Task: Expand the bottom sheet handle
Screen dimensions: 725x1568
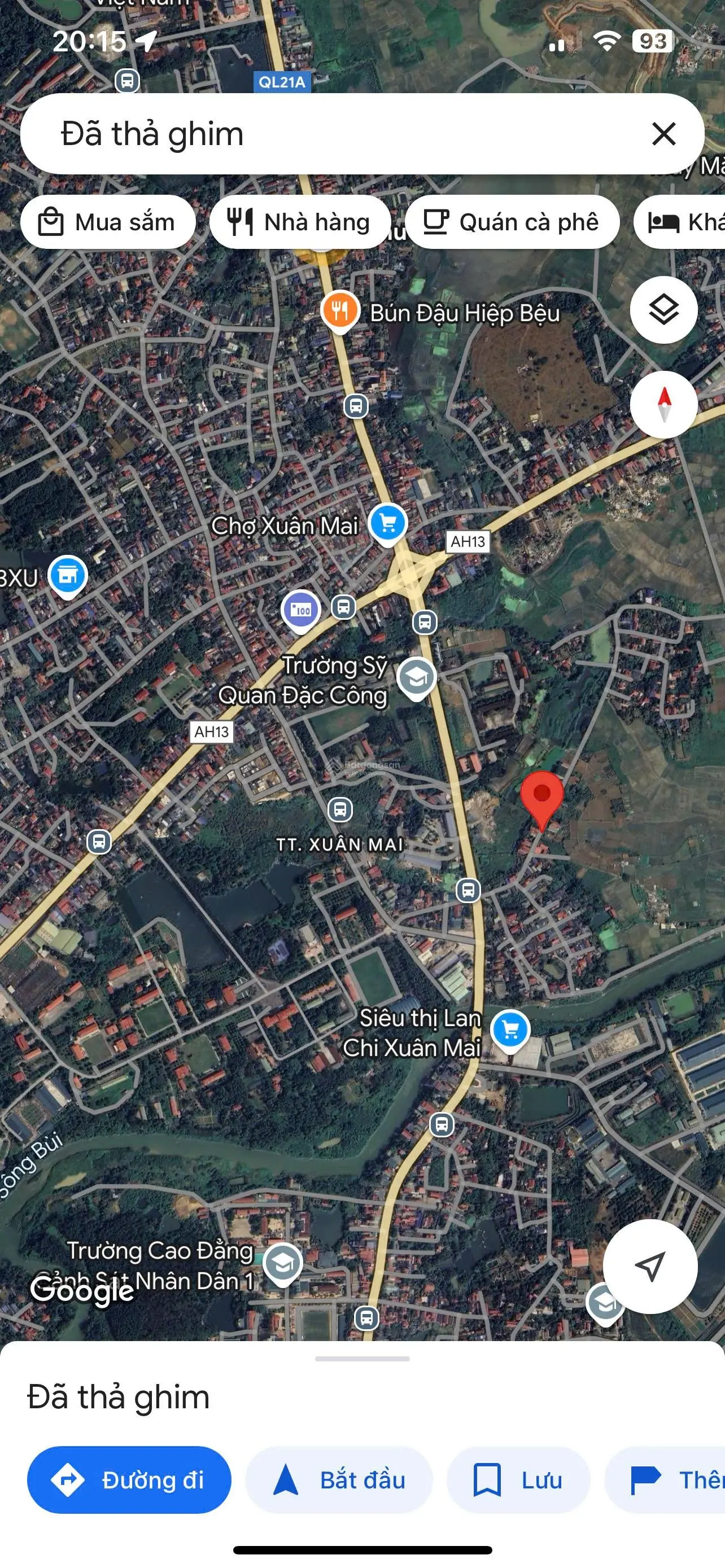Action: pos(362,1358)
